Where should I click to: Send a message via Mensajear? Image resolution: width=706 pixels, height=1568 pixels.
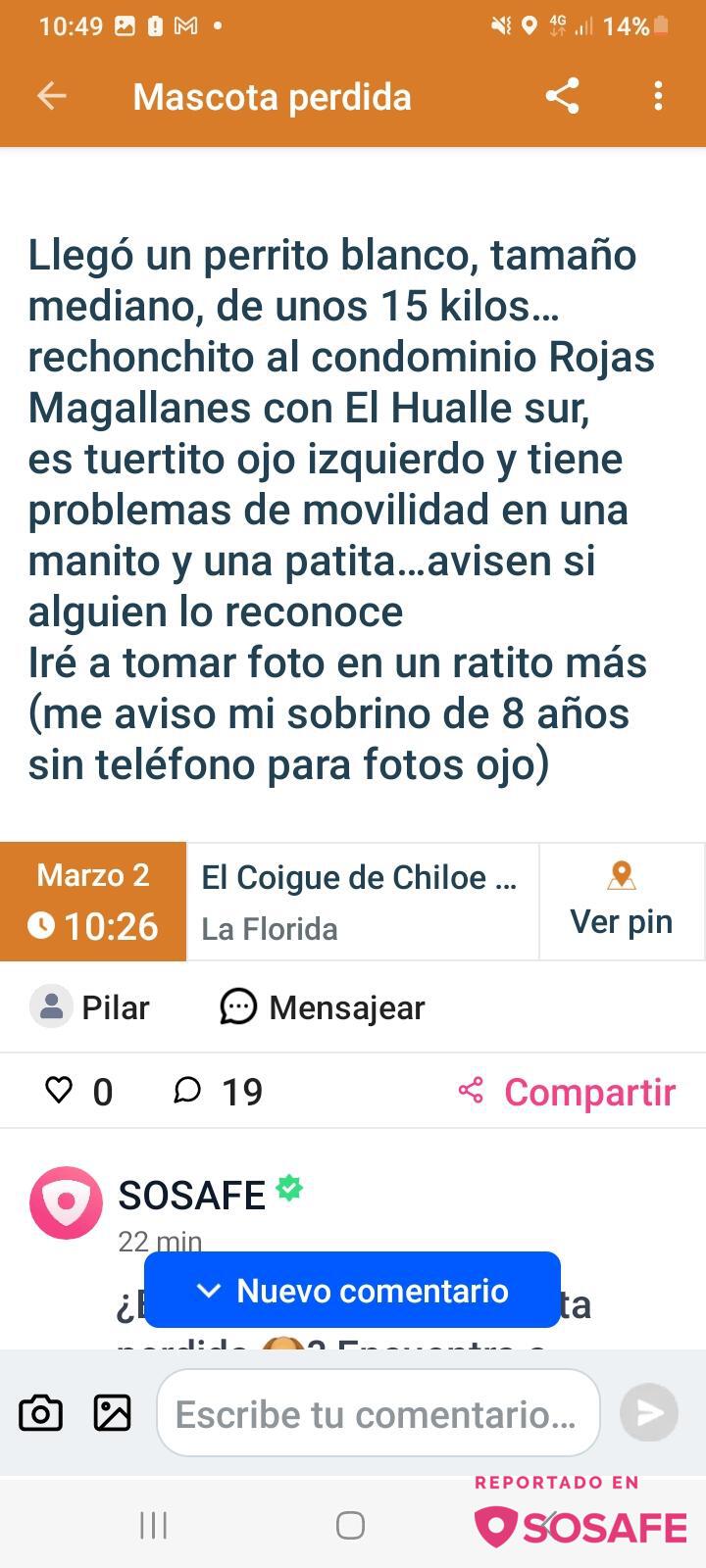pyautogui.click(x=323, y=1006)
